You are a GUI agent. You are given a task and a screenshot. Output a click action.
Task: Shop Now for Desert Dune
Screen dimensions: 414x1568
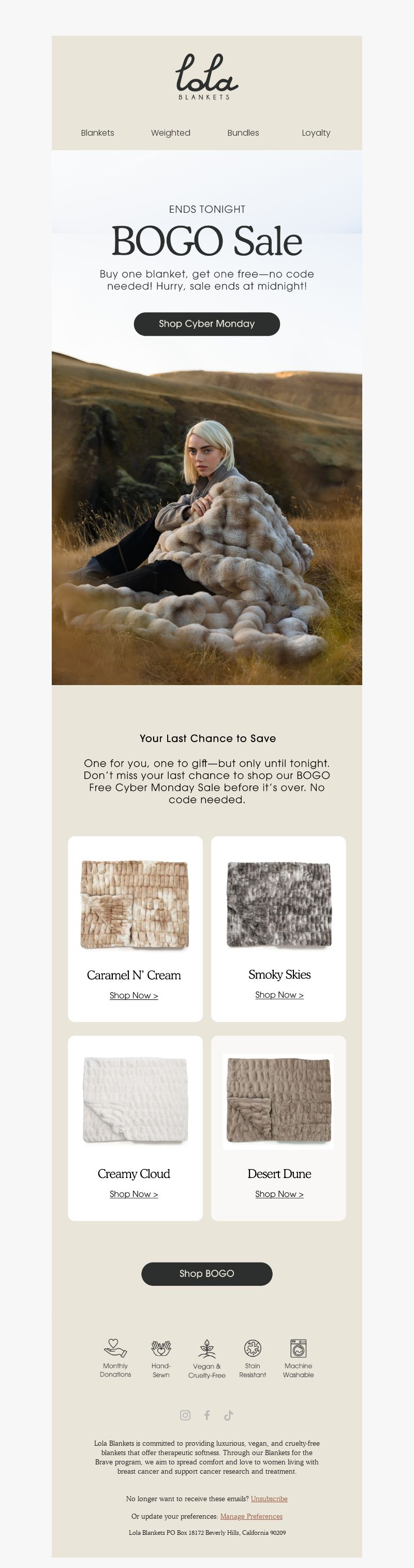(x=279, y=1194)
